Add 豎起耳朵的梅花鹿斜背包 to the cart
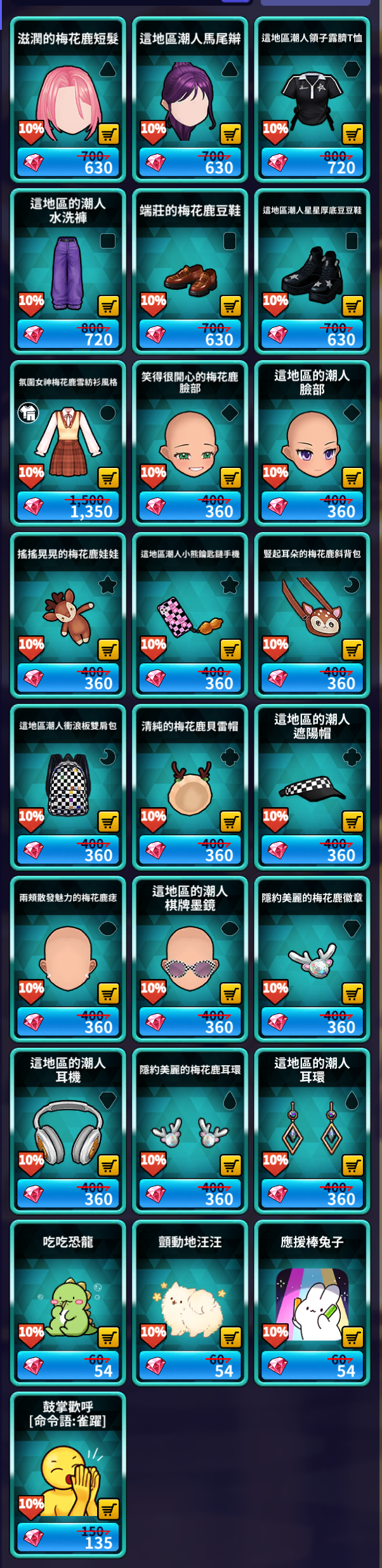This screenshot has height=1568, width=382. [x=352, y=650]
